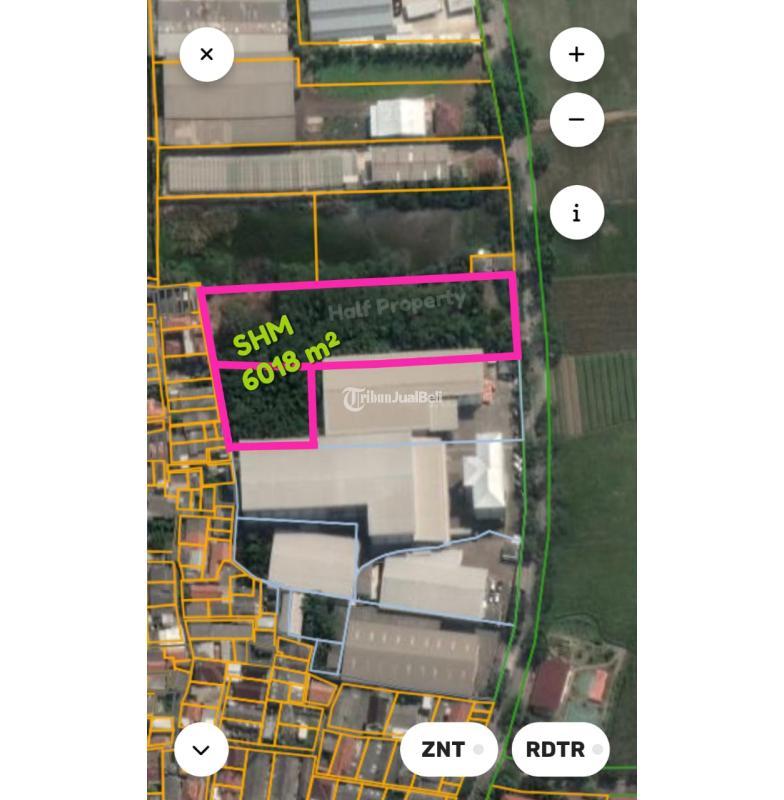Zoom out of the map
784x800 pixels.
click(576, 120)
